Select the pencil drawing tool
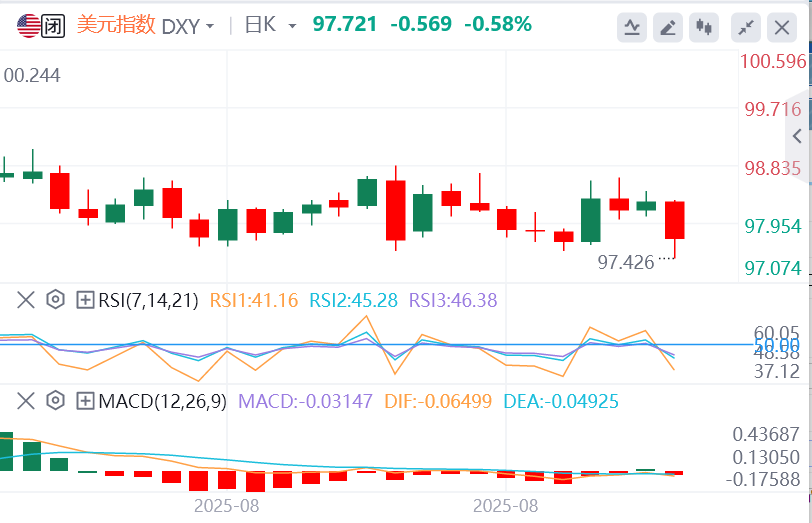The height and width of the screenshot is (523, 812). pos(667,27)
